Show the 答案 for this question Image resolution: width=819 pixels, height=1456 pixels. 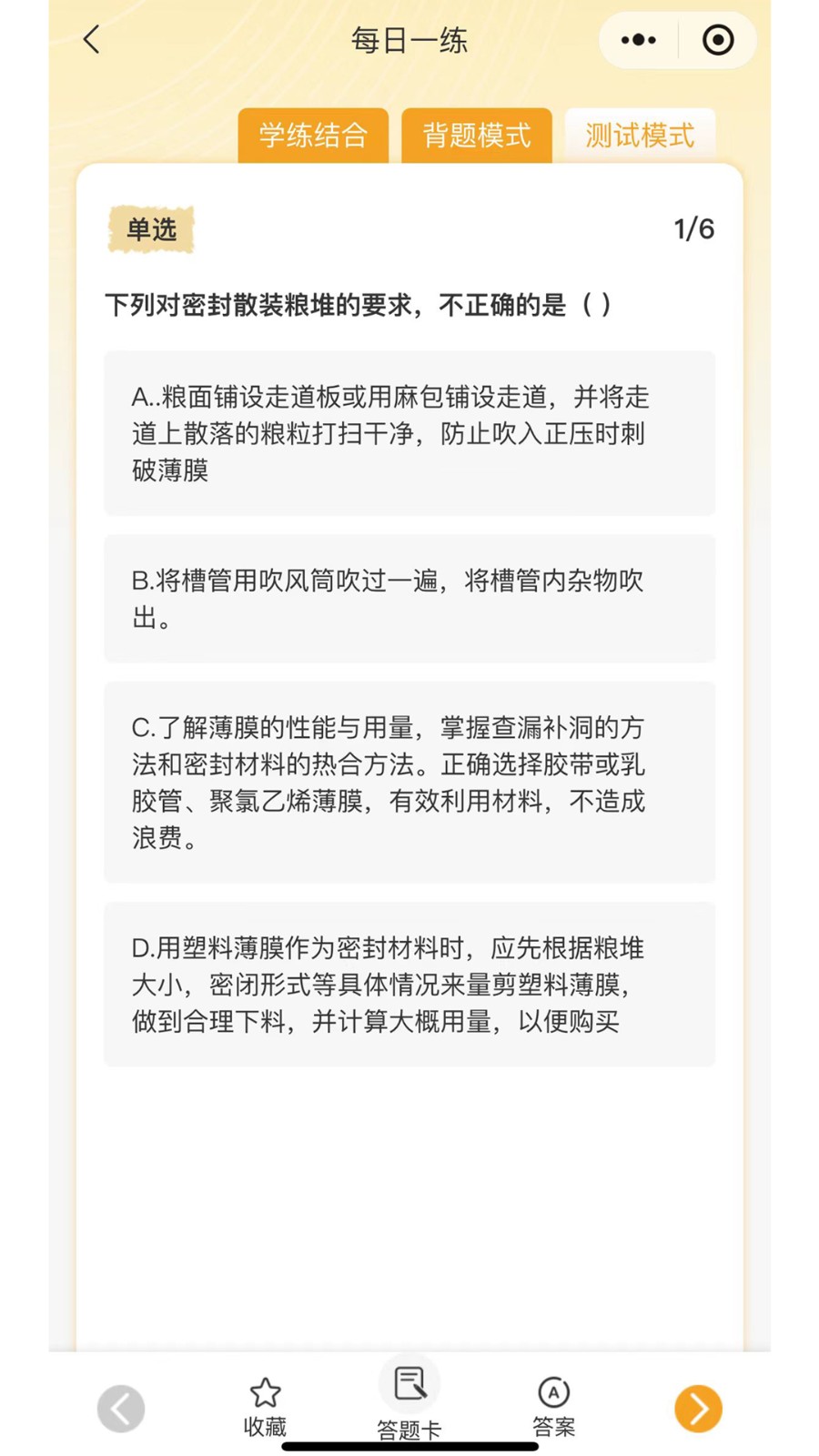[x=553, y=1407]
